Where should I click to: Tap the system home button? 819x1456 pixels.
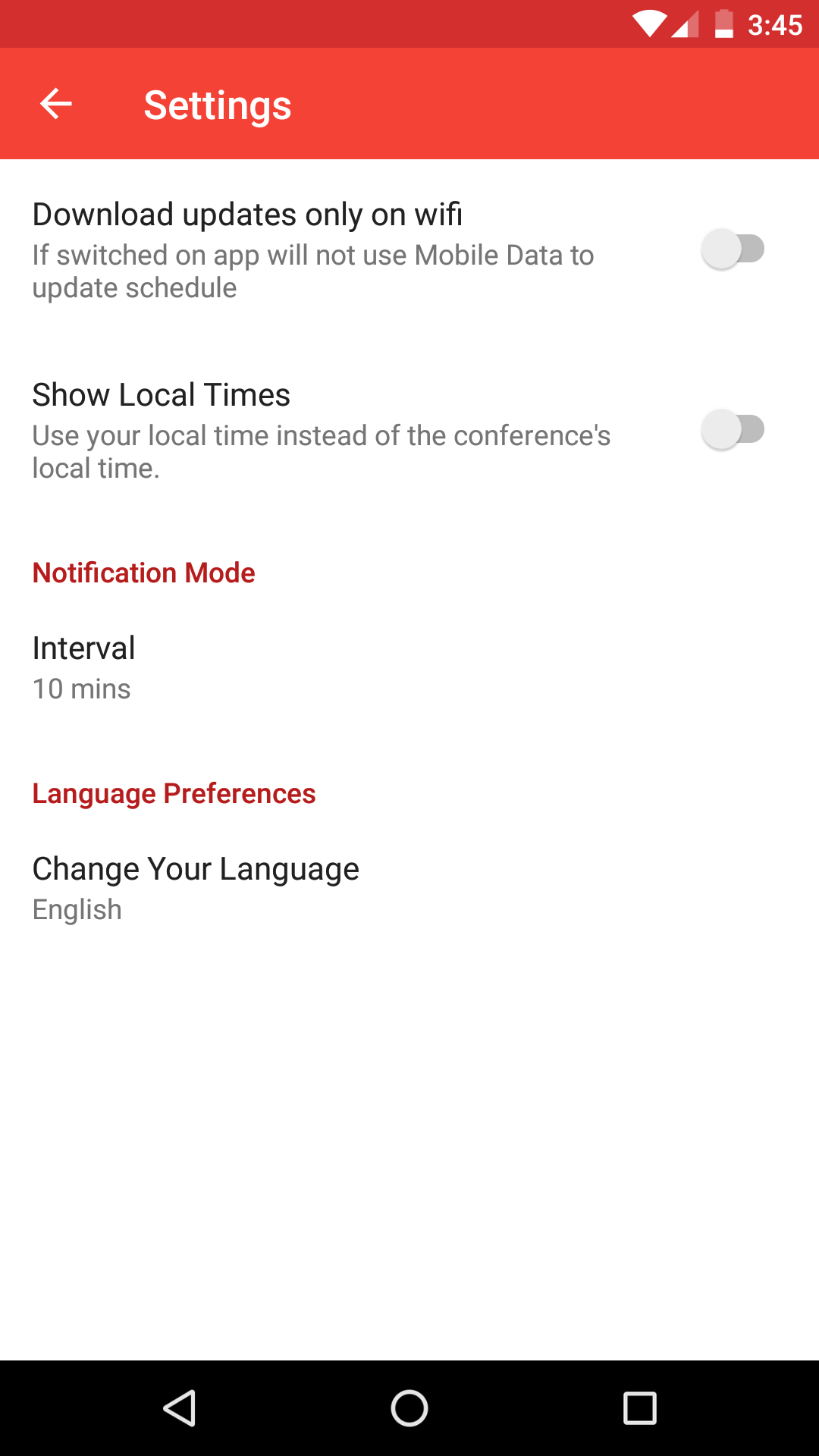click(409, 1408)
